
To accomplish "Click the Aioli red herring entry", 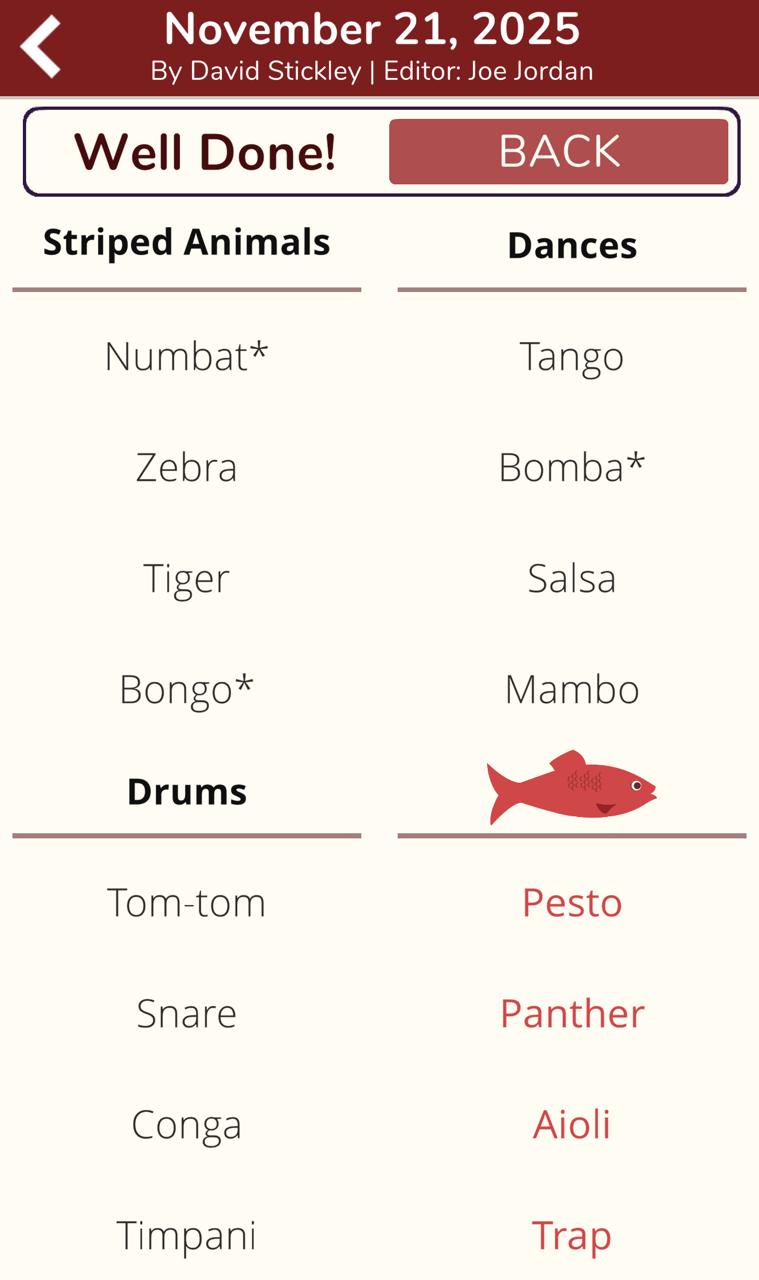I will pos(570,1125).
